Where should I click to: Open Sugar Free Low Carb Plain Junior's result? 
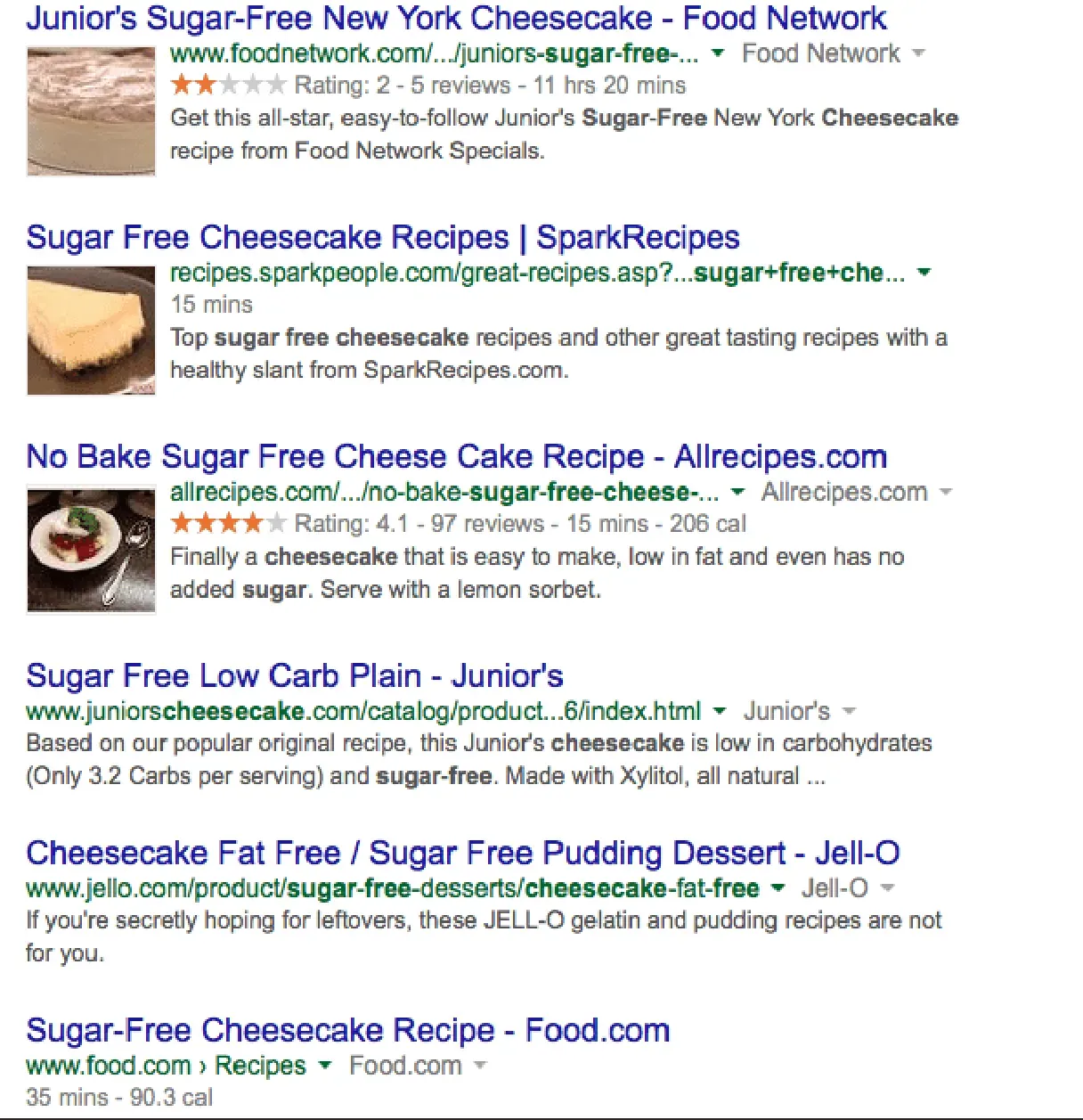tap(295, 676)
